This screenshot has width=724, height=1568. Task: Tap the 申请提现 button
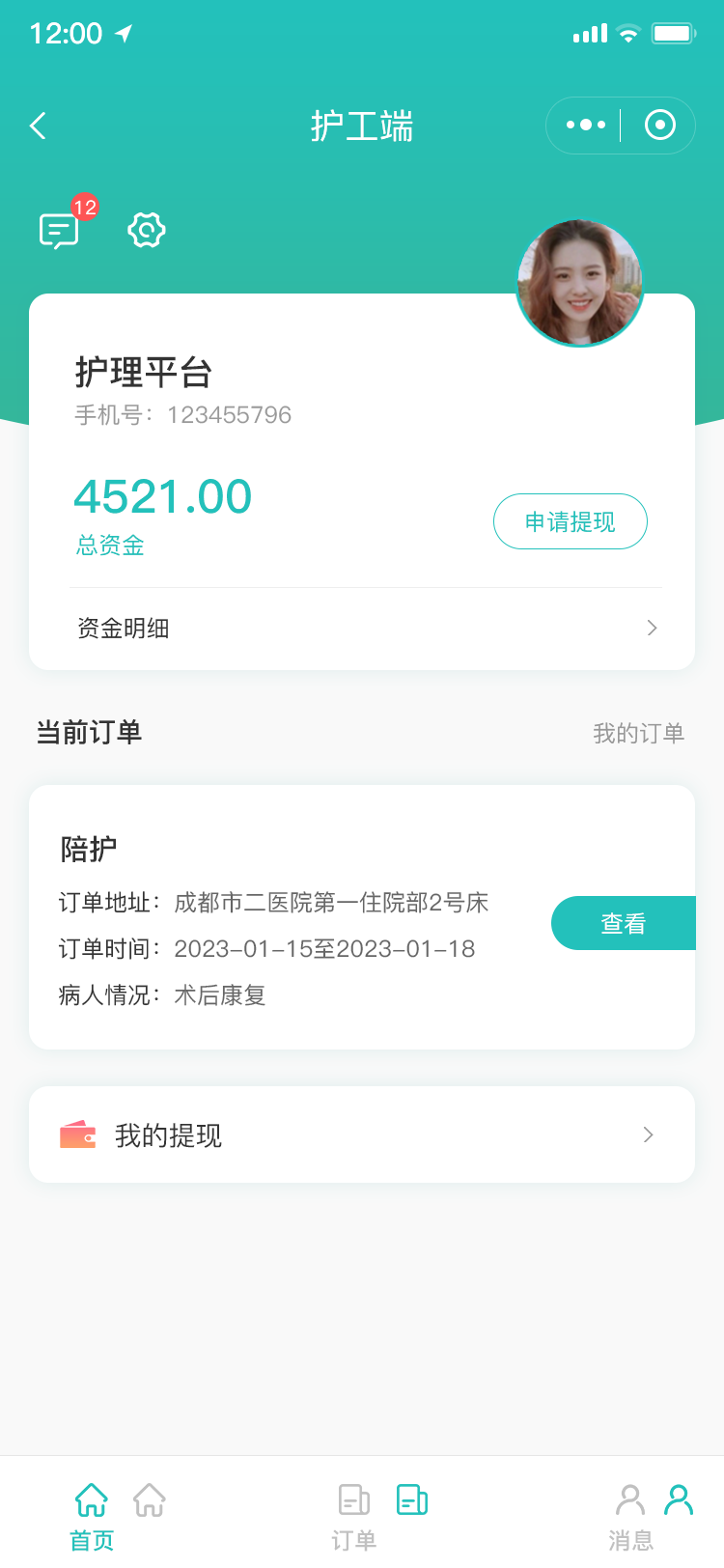[570, 521]
